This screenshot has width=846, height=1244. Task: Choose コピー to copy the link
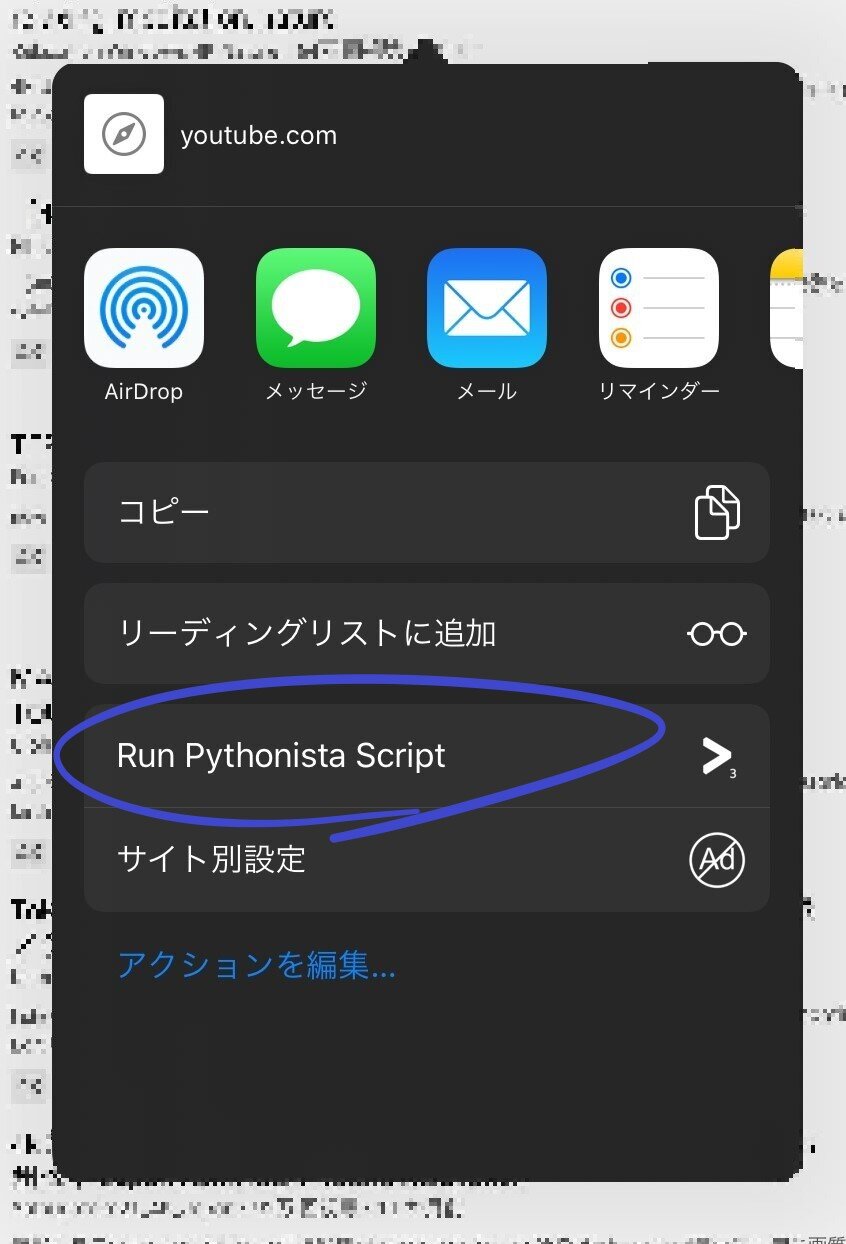(x=162, y=512)
